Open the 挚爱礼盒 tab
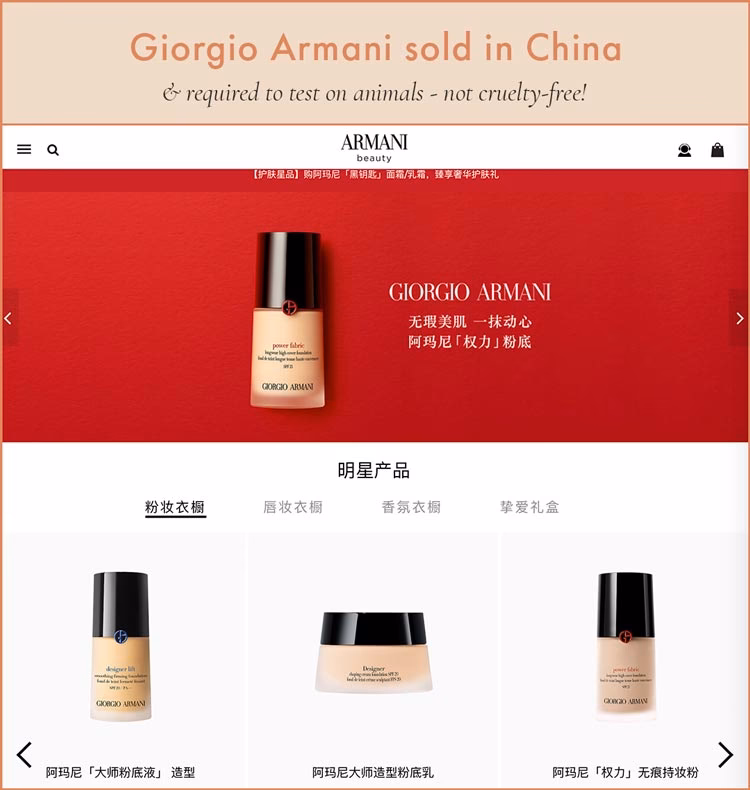Image resolution: width=750 pixels, height=790 pixels. (x=531, y=507)
